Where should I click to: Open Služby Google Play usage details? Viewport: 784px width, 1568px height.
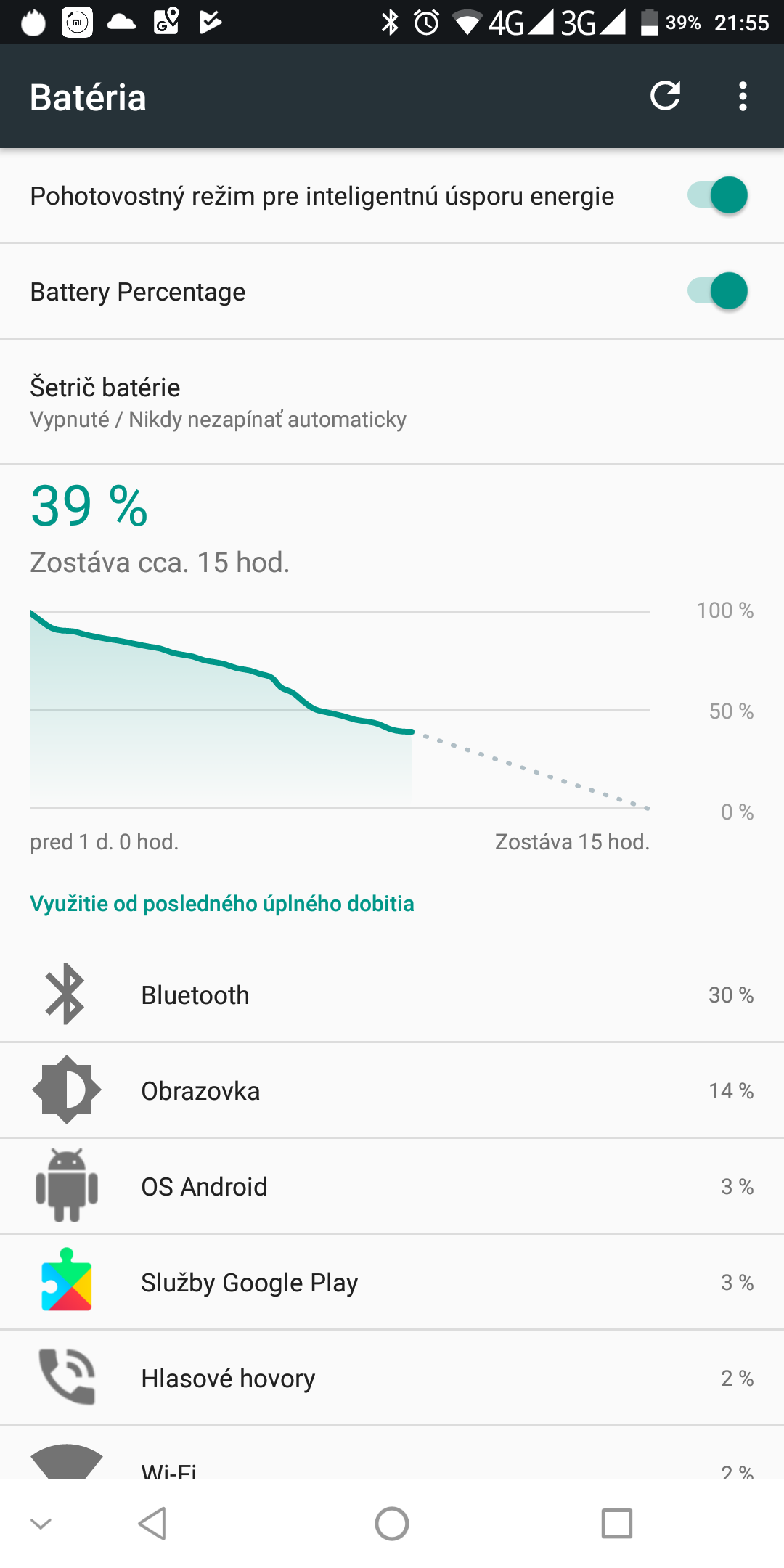point(392,1282)
